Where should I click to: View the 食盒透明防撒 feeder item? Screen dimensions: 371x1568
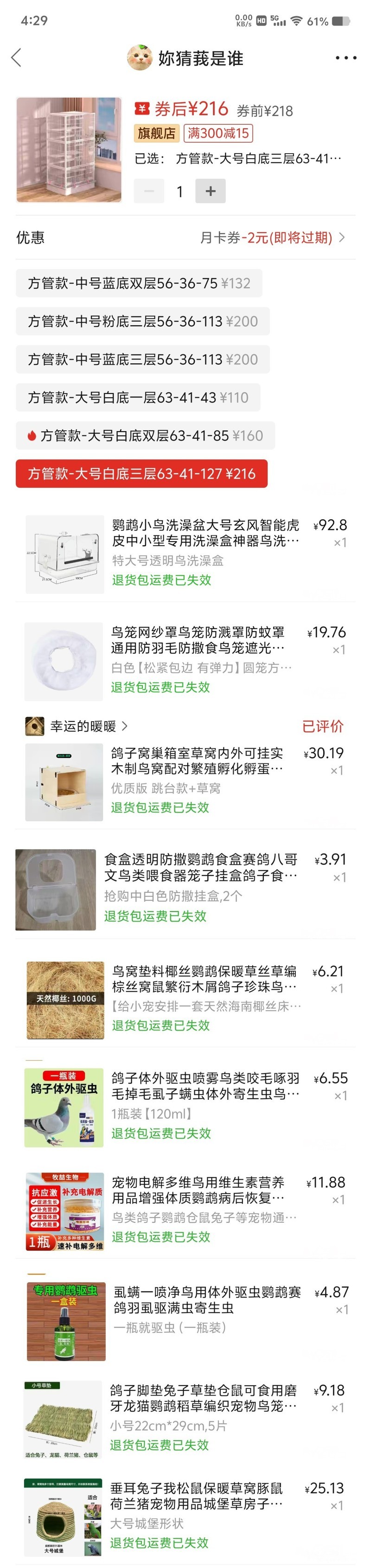coord(200,867)
